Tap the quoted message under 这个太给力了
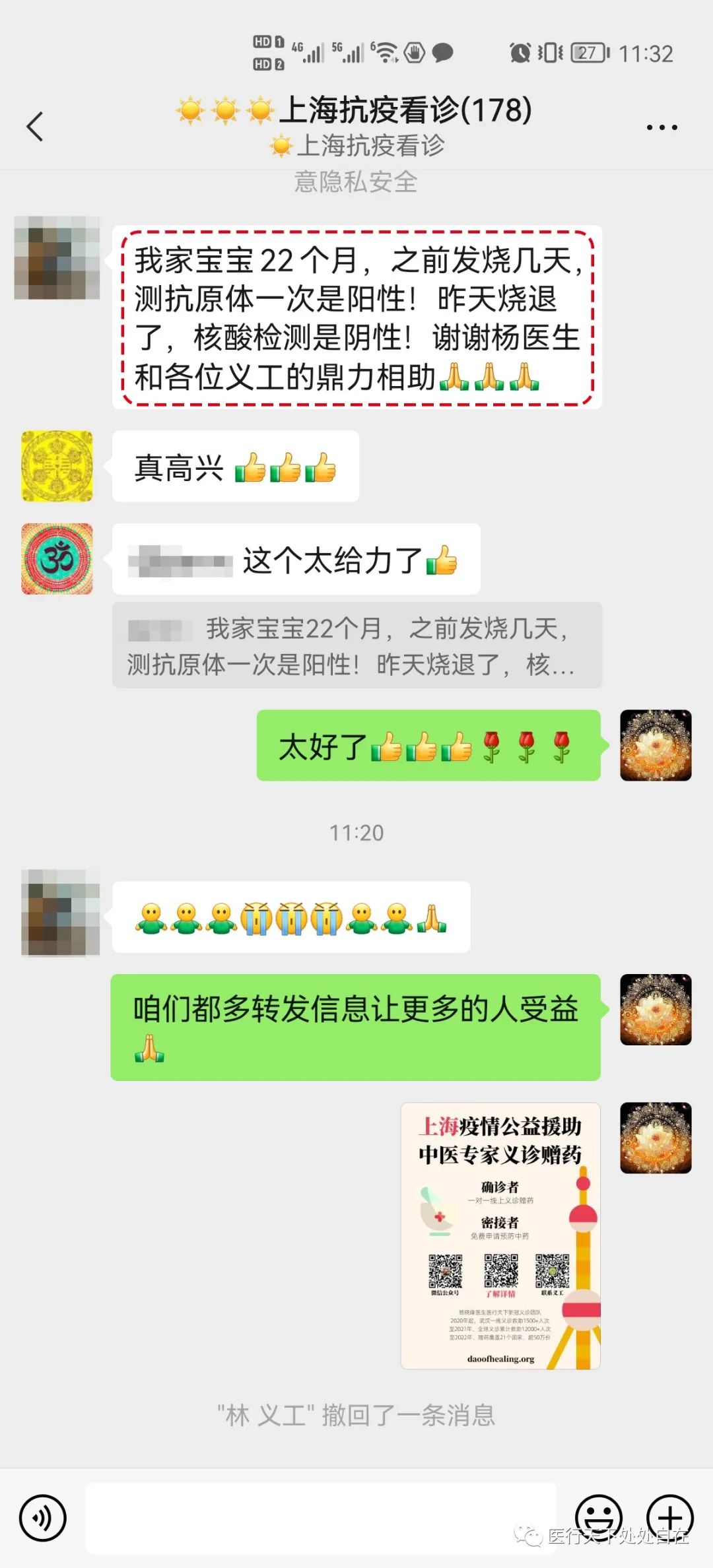The width and height of the screenshot is (713, 1568). [356, 645]
